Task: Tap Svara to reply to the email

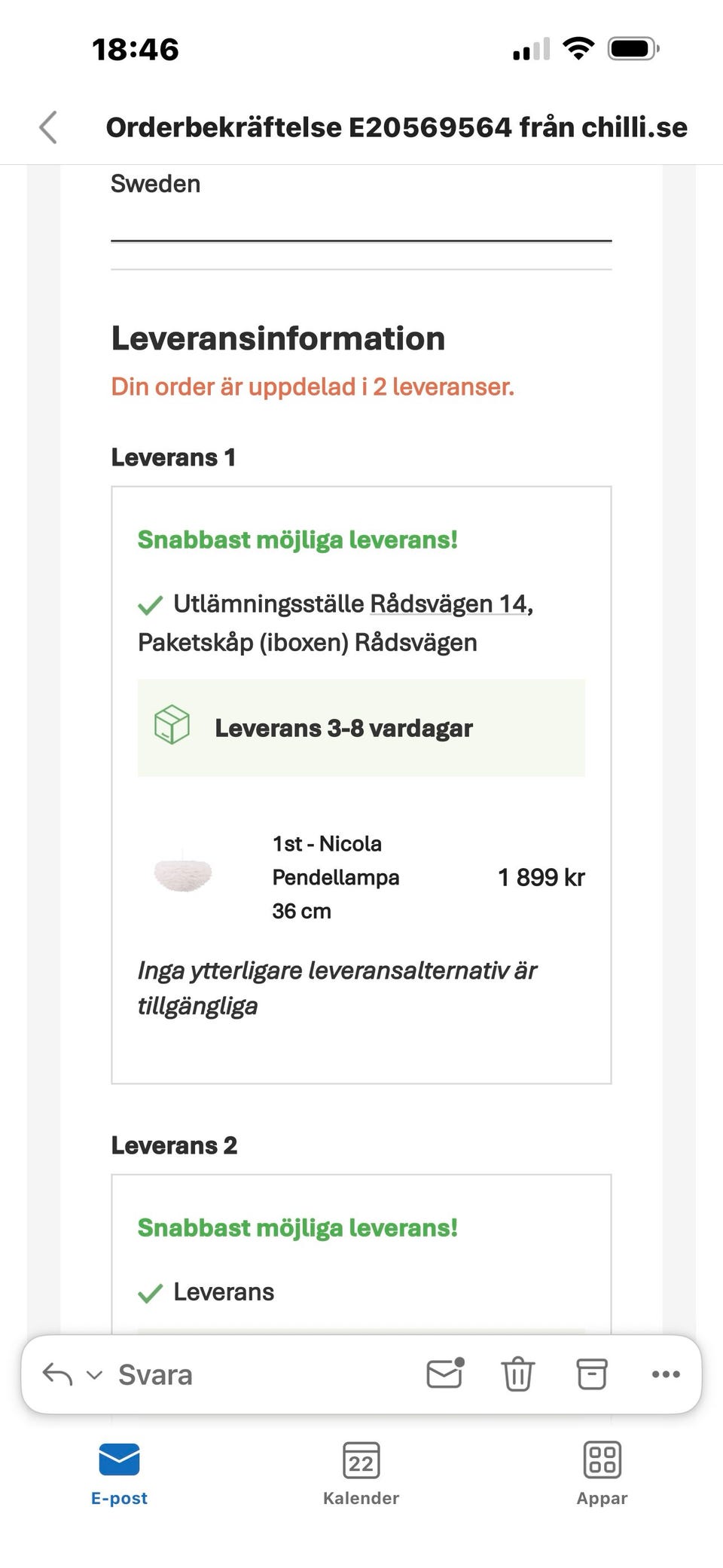Action: pyautogui.click(x=155, y=1375)
